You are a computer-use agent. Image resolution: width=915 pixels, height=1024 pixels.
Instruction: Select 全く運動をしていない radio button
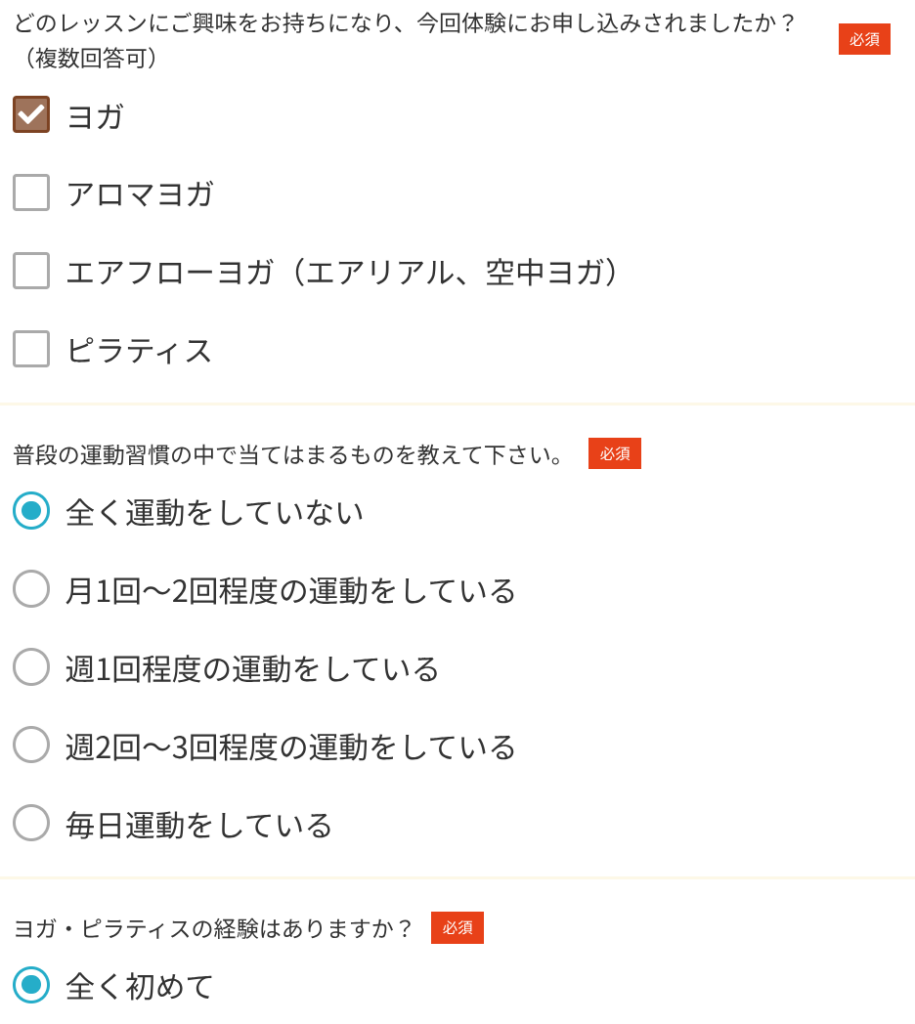pyautogui.click(x=31, y=511)
